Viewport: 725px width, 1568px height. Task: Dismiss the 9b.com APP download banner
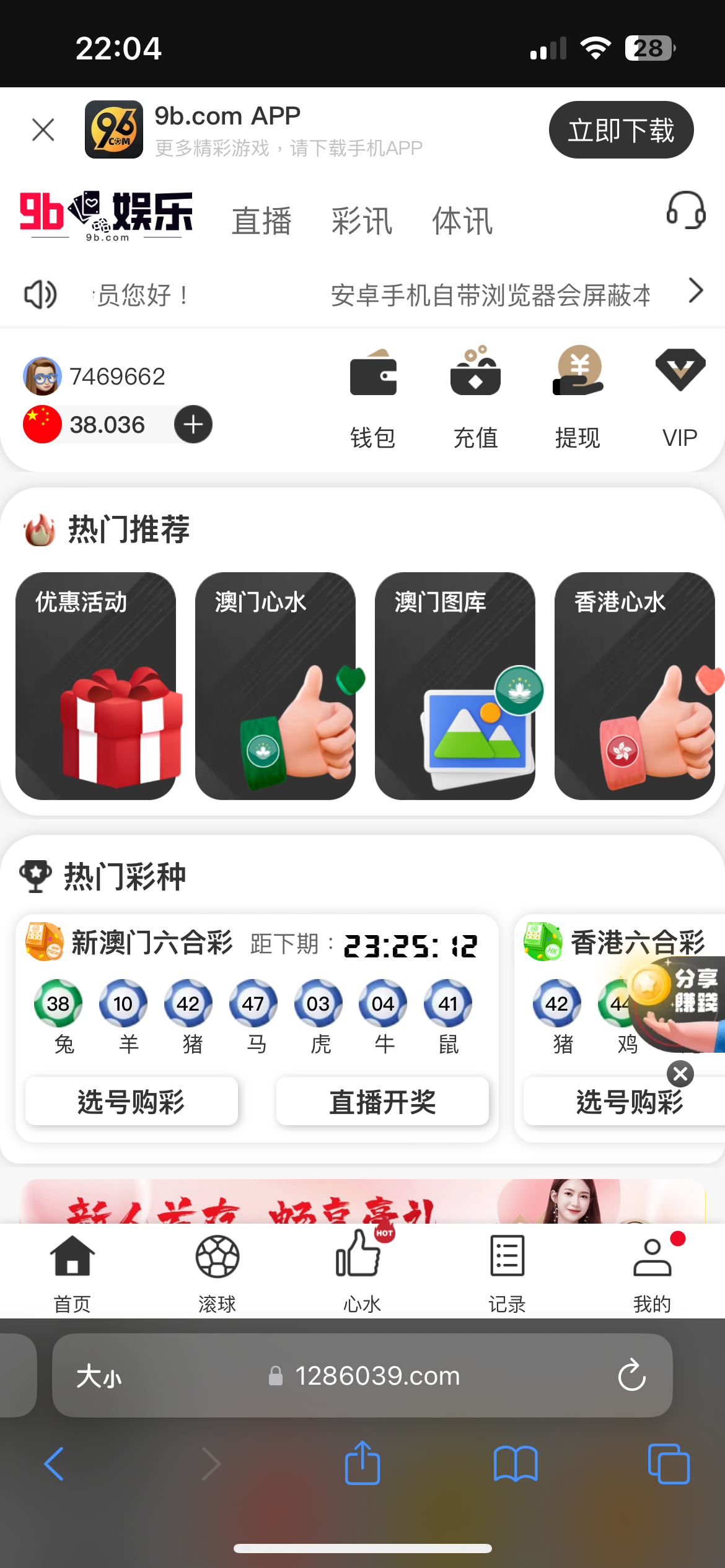point(43,130)
